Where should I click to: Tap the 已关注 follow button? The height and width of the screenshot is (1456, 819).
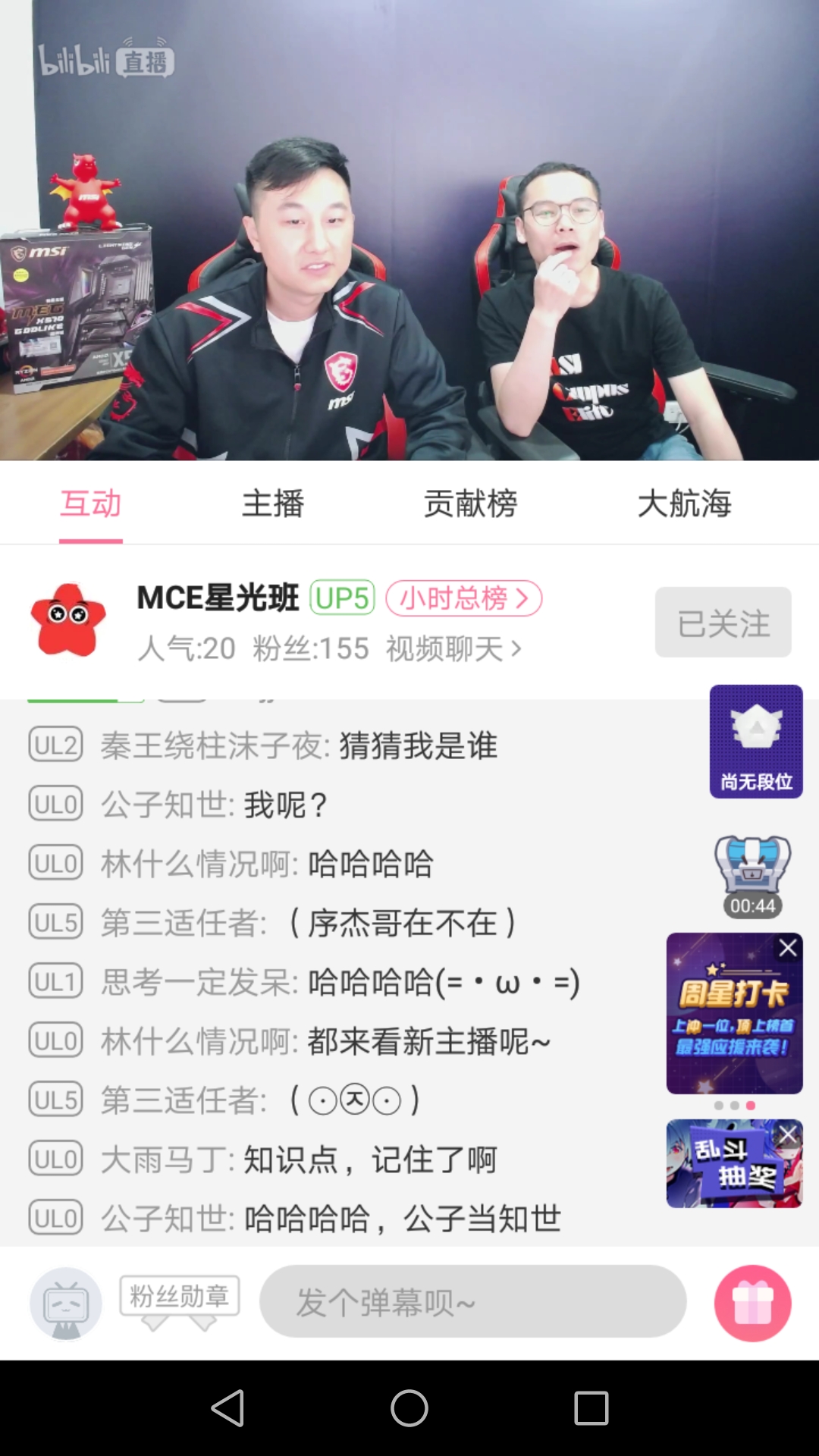click(x=723, y=623)
